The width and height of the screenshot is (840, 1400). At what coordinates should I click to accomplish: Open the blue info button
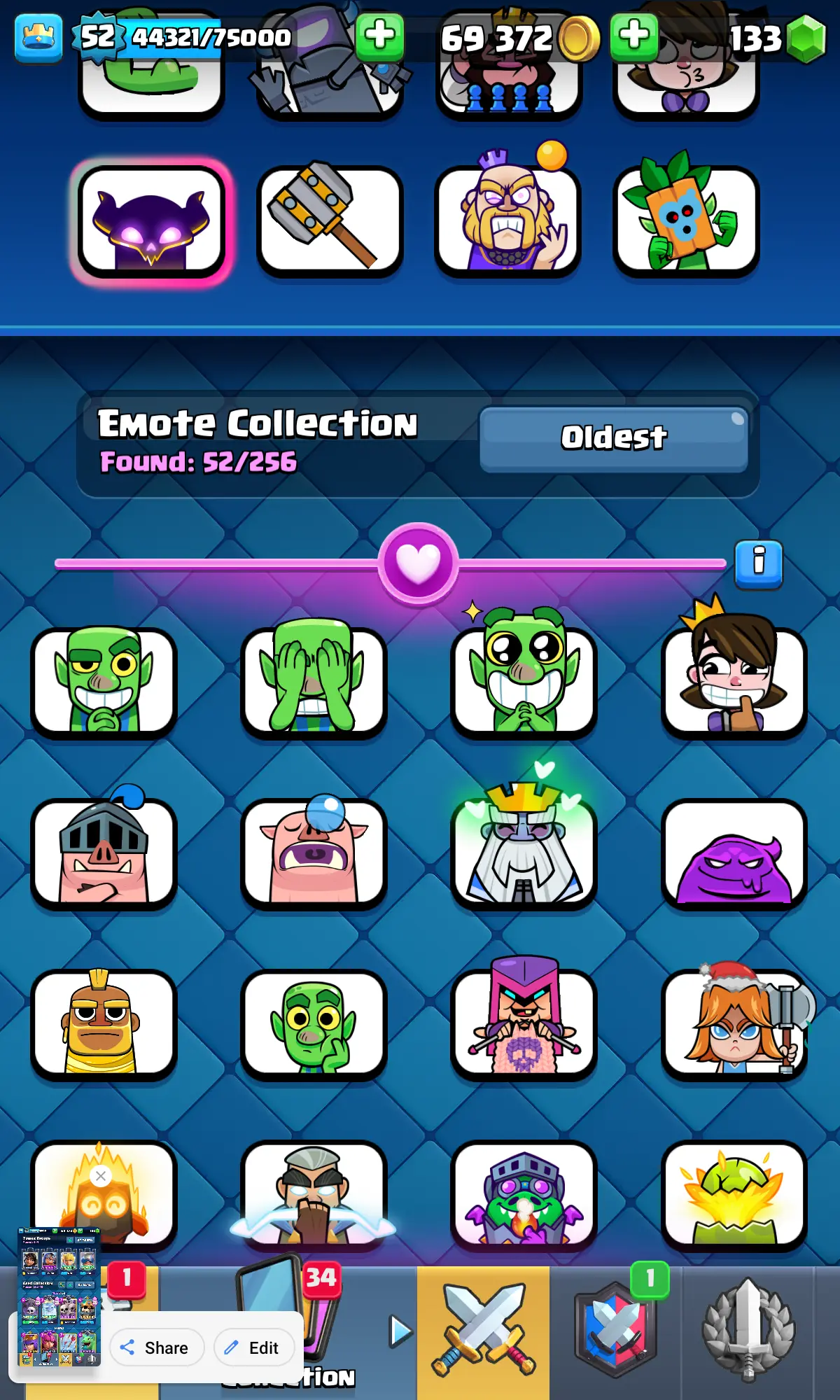758,563
